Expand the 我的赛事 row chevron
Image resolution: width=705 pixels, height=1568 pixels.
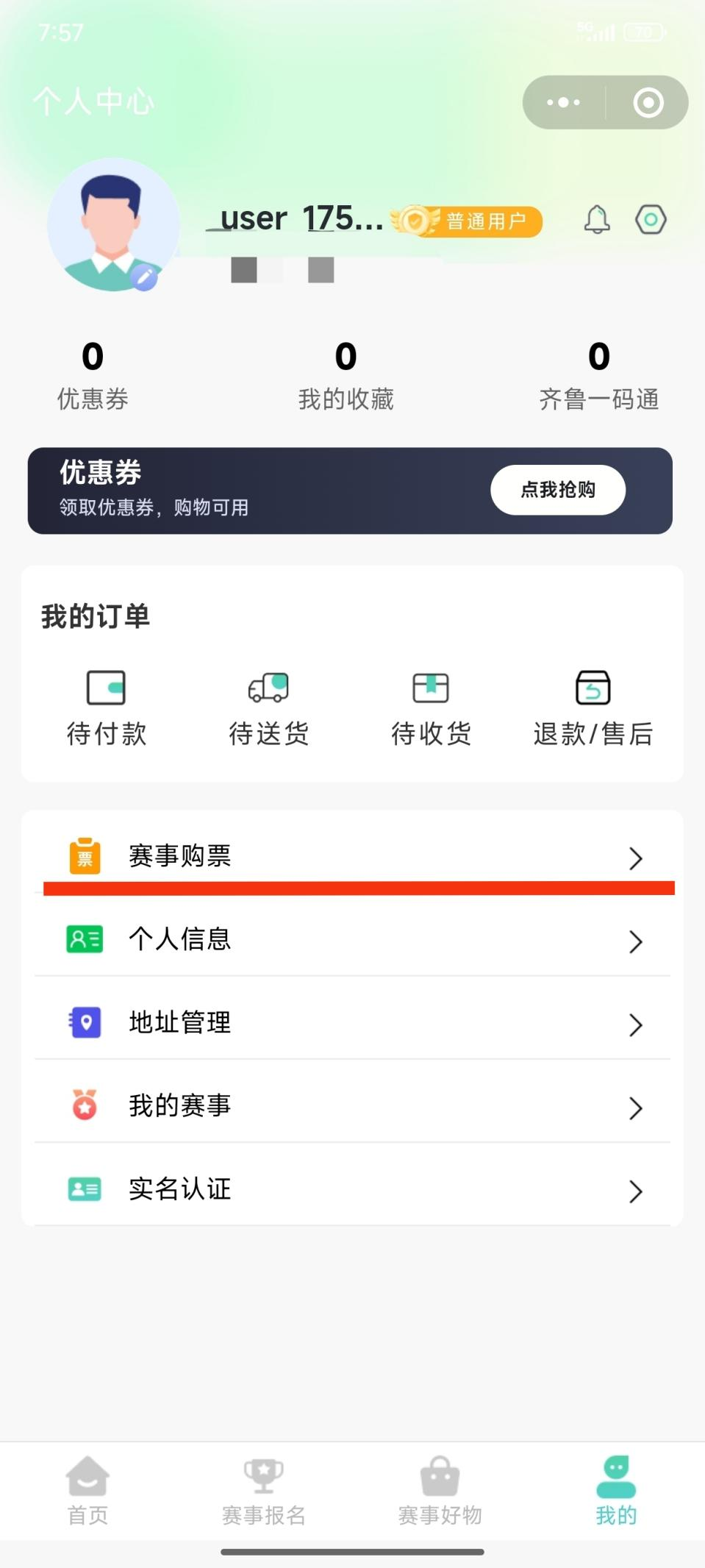637,1108
